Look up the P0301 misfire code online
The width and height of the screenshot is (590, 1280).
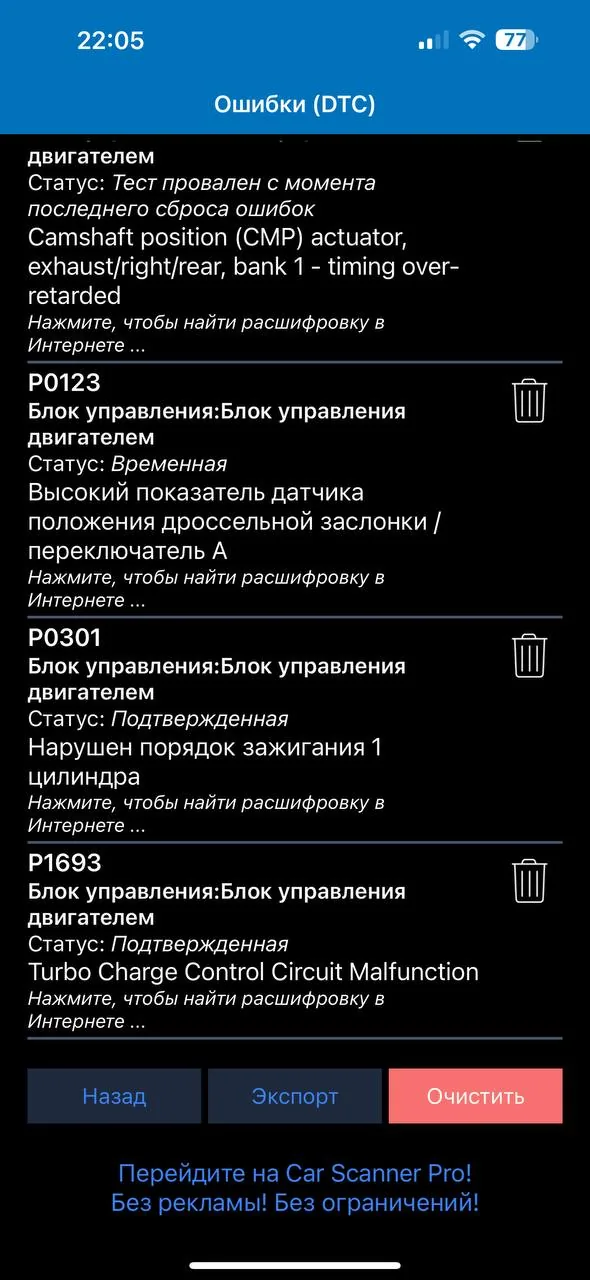[206, 814]
